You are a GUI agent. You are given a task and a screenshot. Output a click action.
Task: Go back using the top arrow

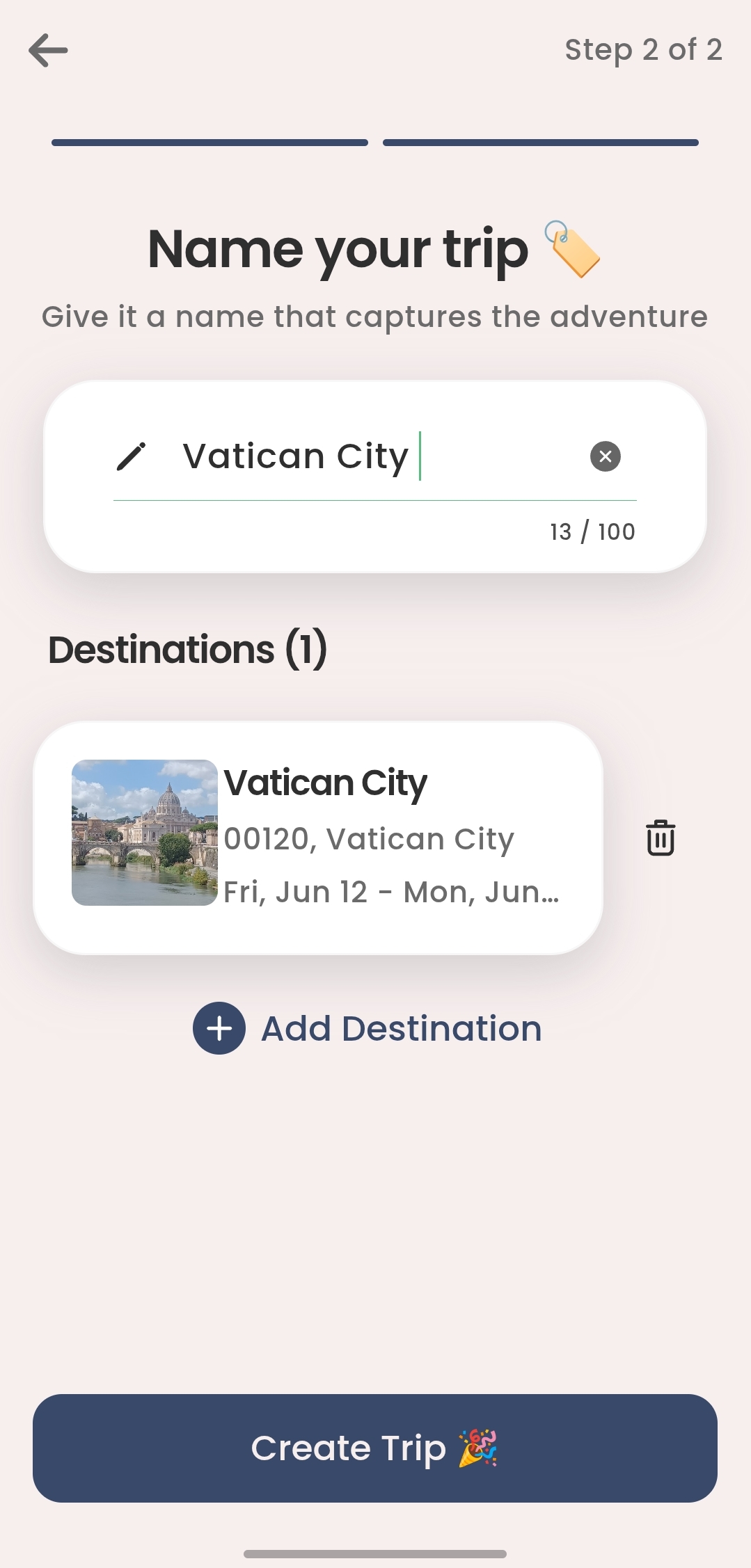tap(48, 51)
